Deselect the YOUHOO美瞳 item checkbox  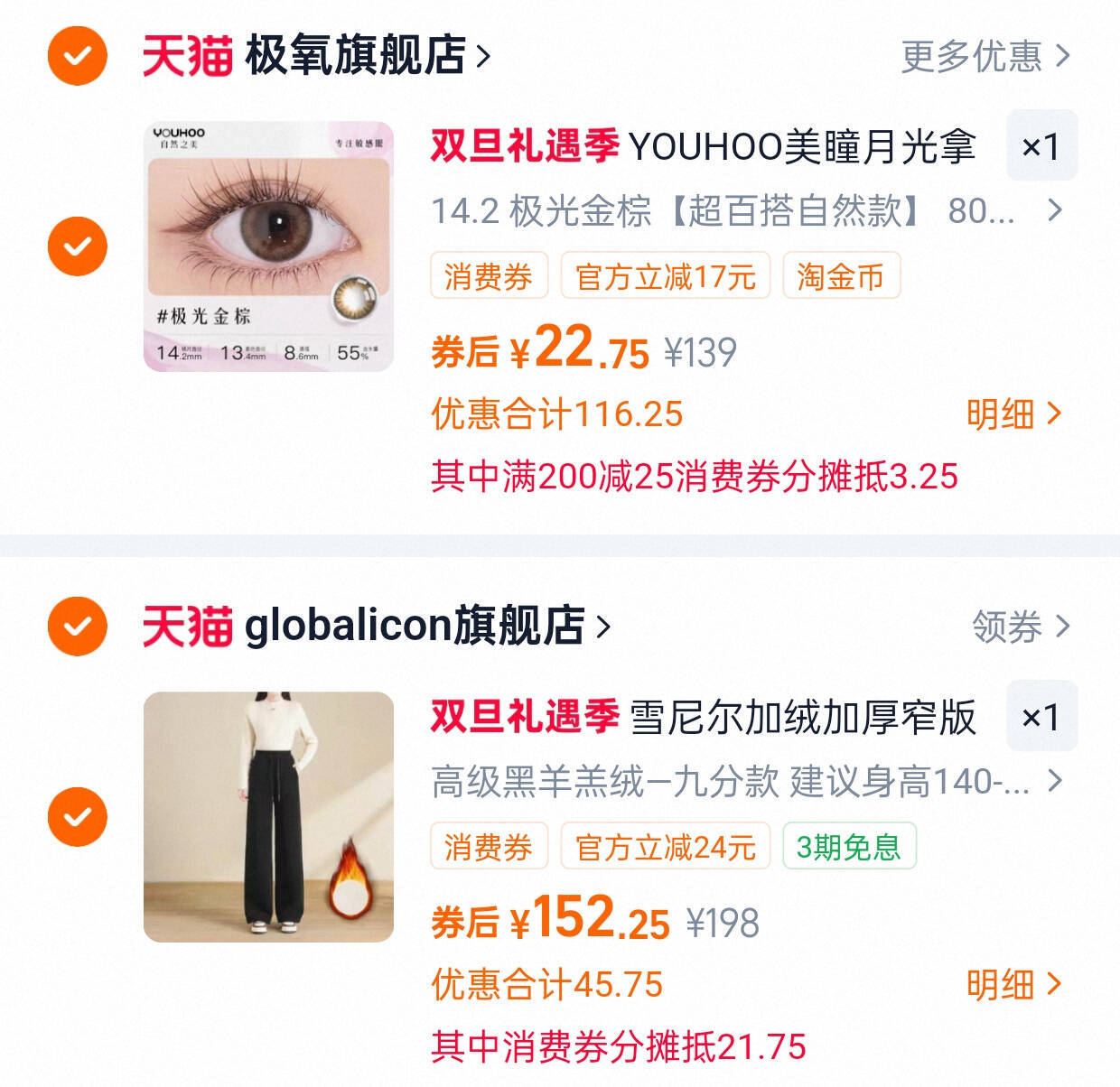pos(78,246)
